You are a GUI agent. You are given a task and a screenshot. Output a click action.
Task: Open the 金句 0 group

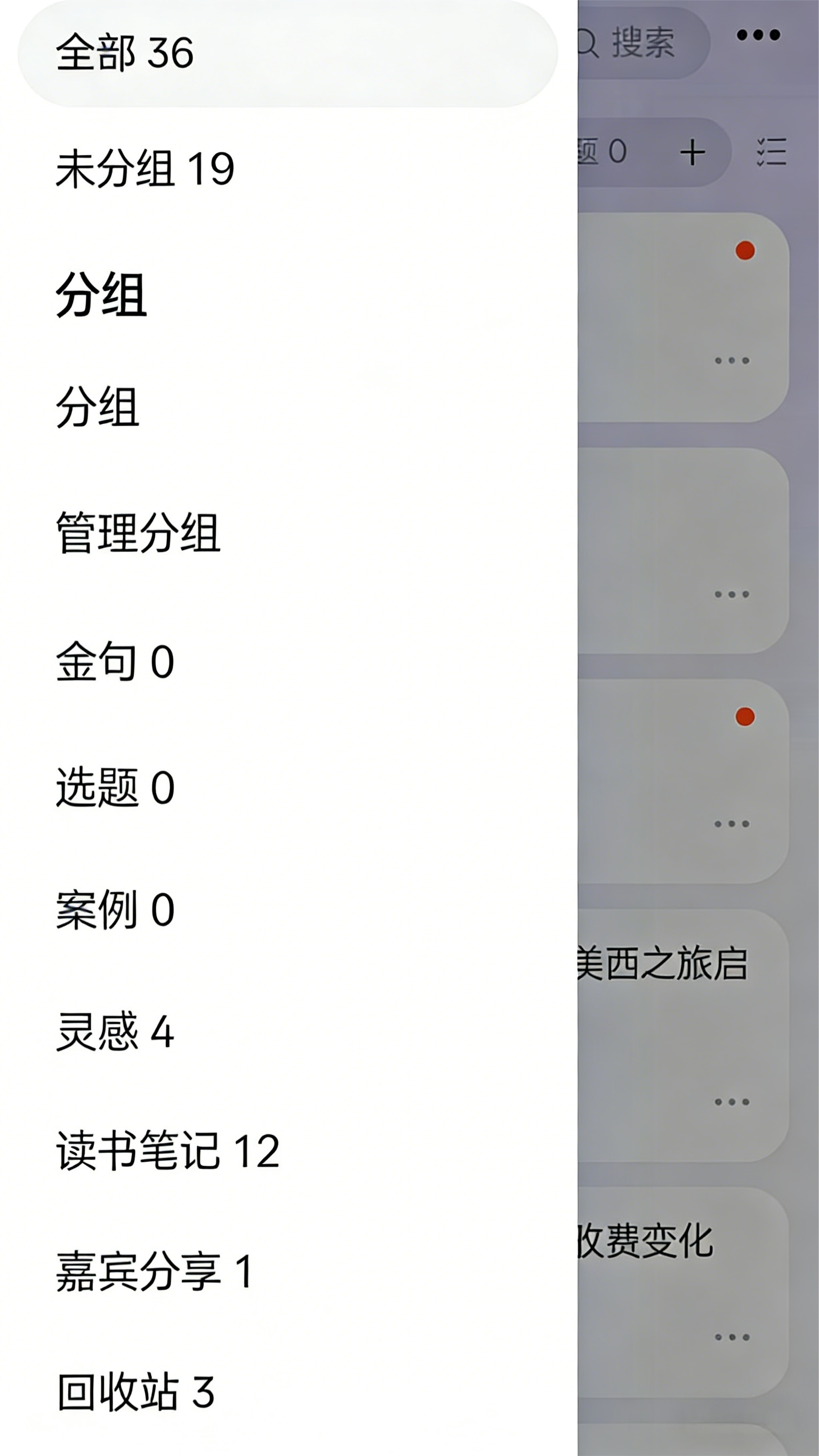115,661
